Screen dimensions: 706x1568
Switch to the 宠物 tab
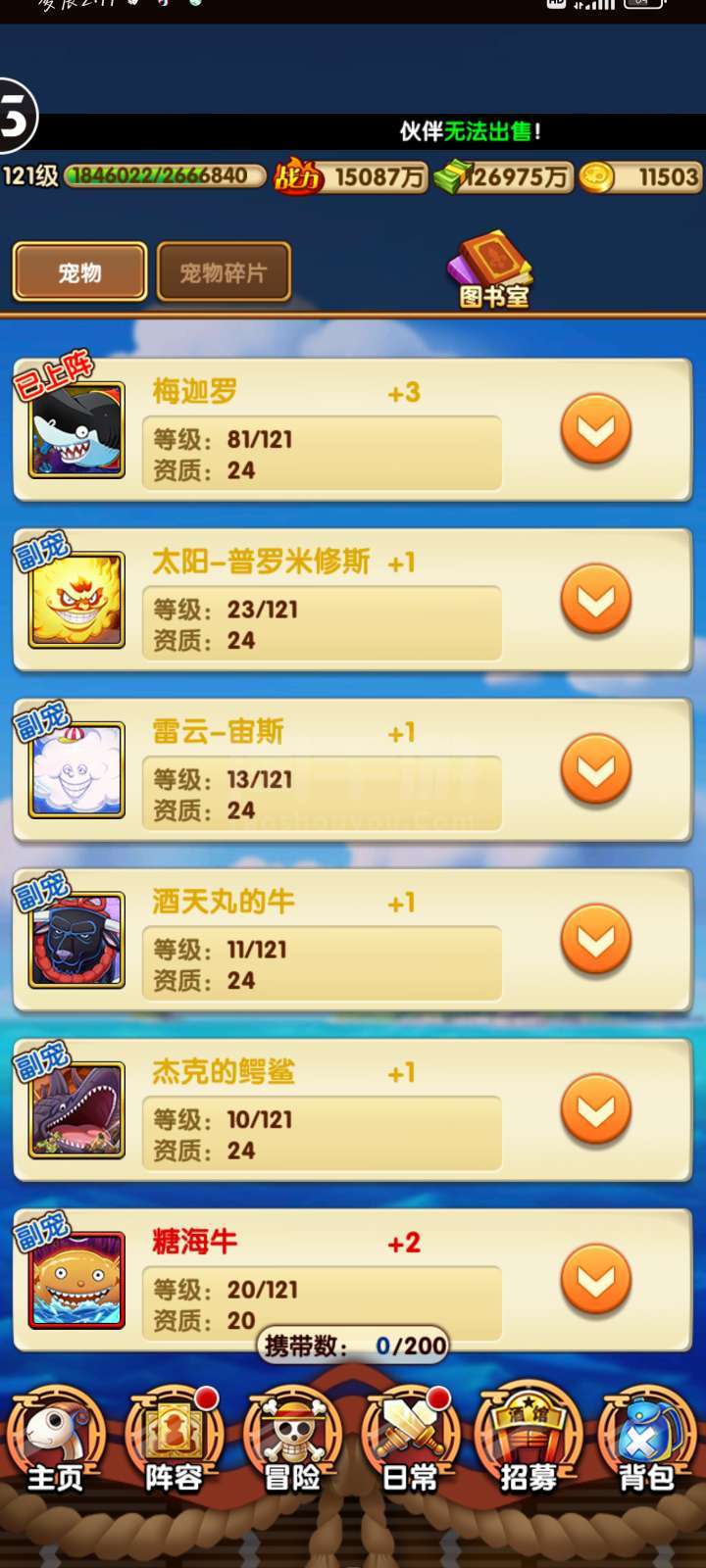tap(79, 272)
